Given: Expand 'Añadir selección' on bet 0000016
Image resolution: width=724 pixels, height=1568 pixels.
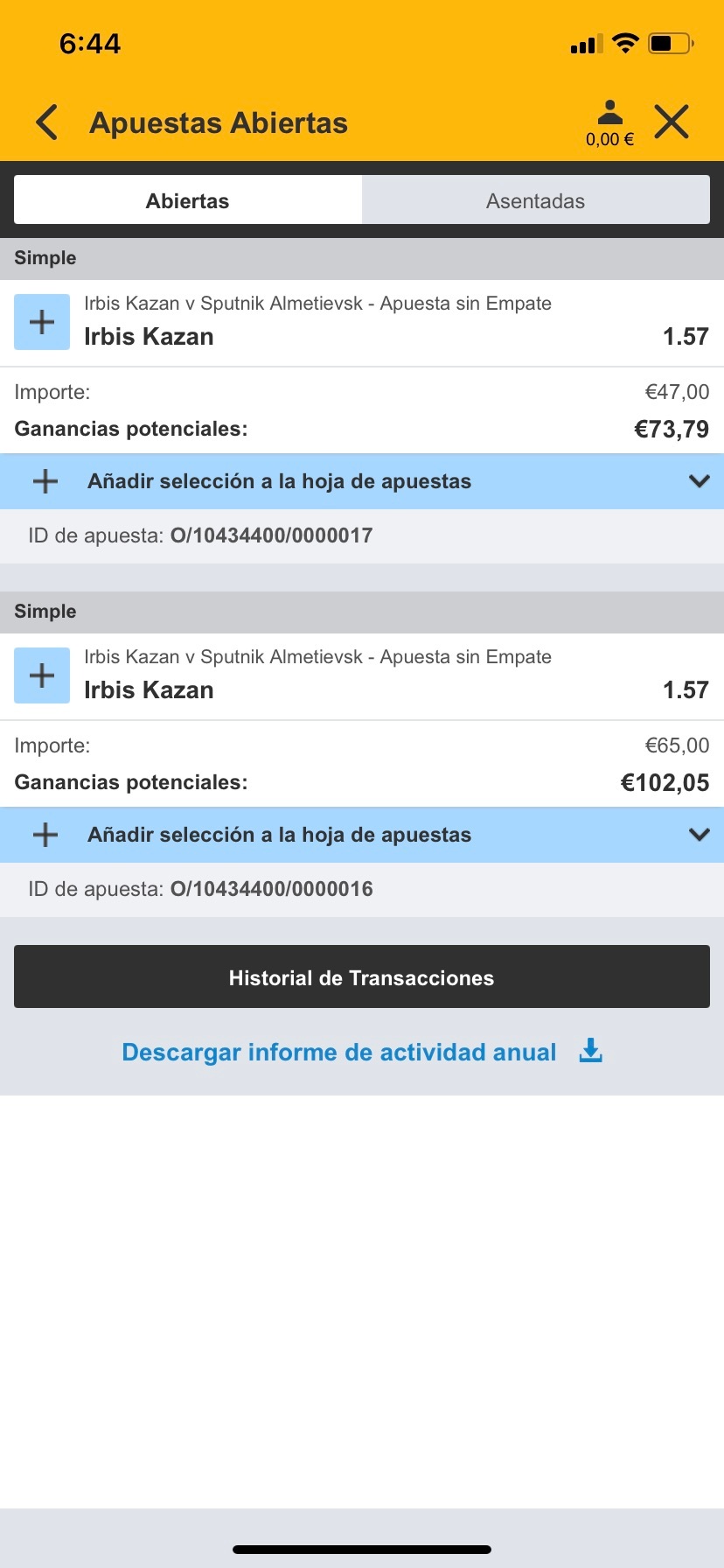Looking at the screenshot, I should [x=362, y=835].
